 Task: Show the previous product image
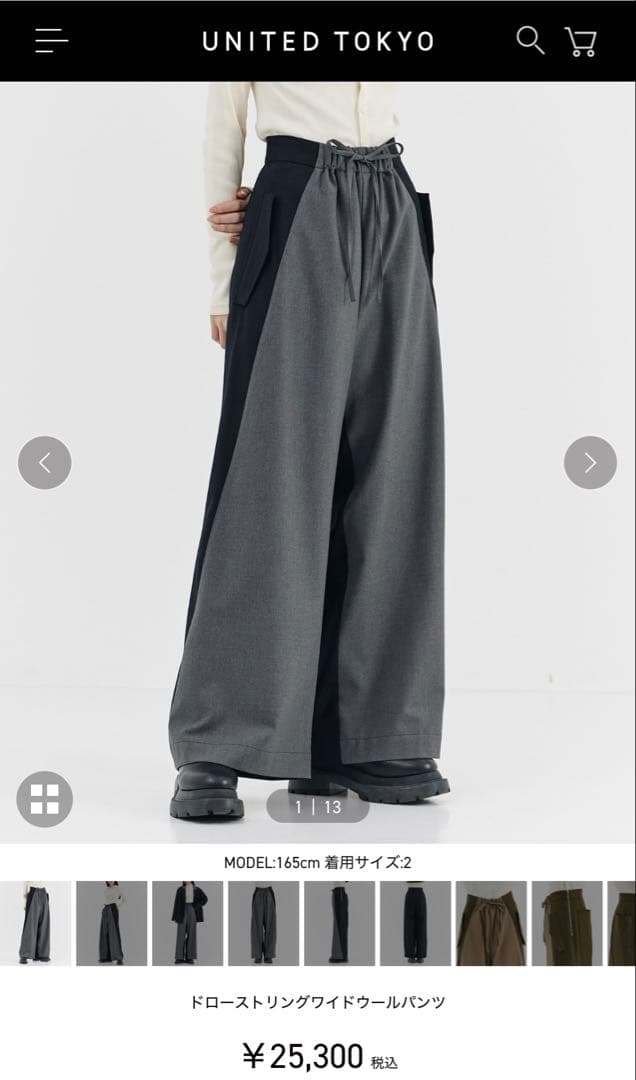pyautogui.click(x=45, y=463)
